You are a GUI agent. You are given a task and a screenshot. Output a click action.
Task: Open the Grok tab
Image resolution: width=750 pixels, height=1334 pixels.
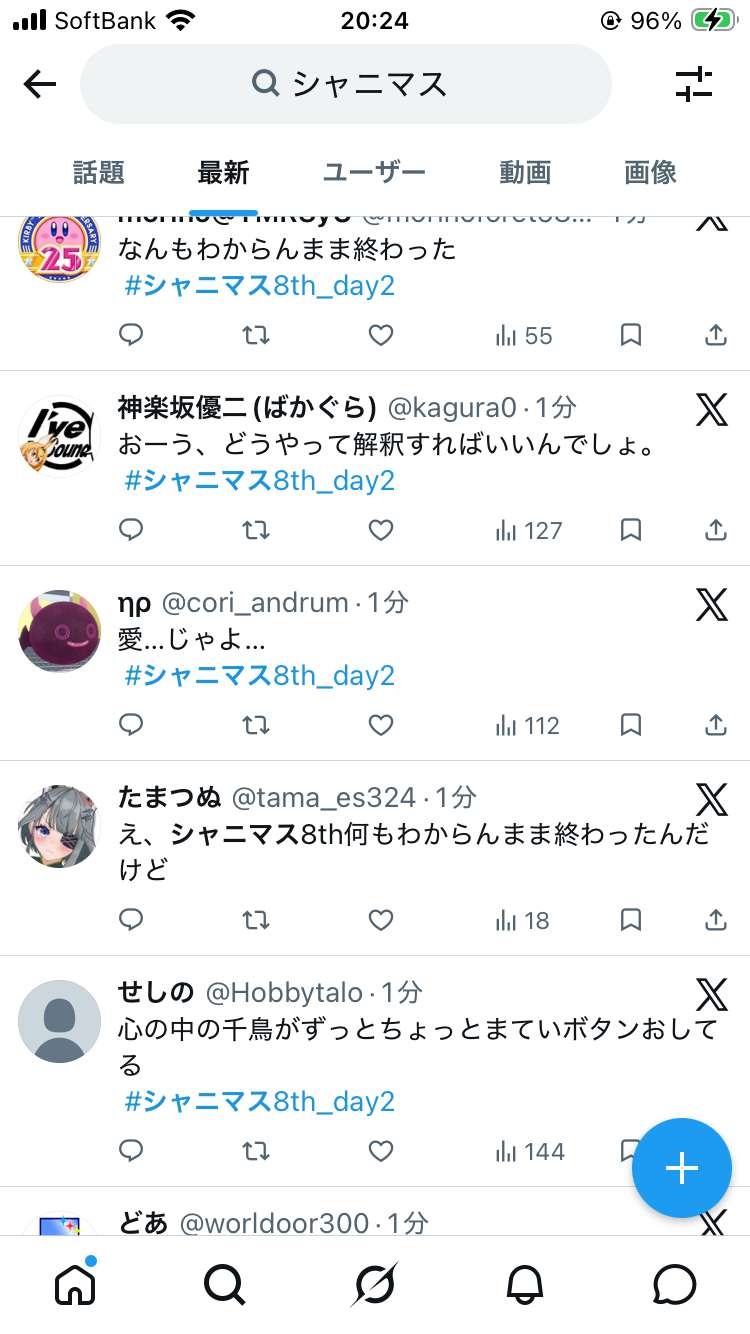pos(375,1285)
